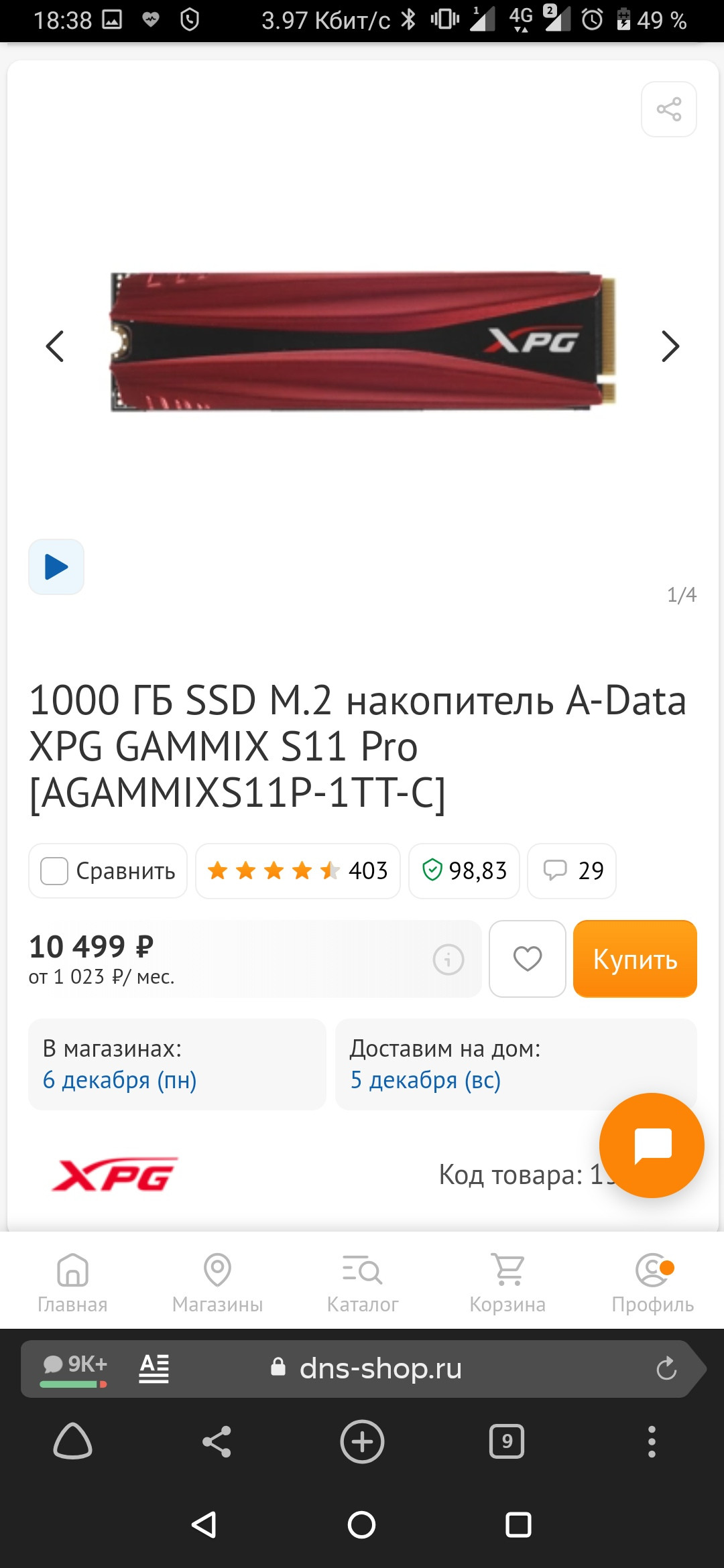Open the 29 comments

tap(572, 871)
